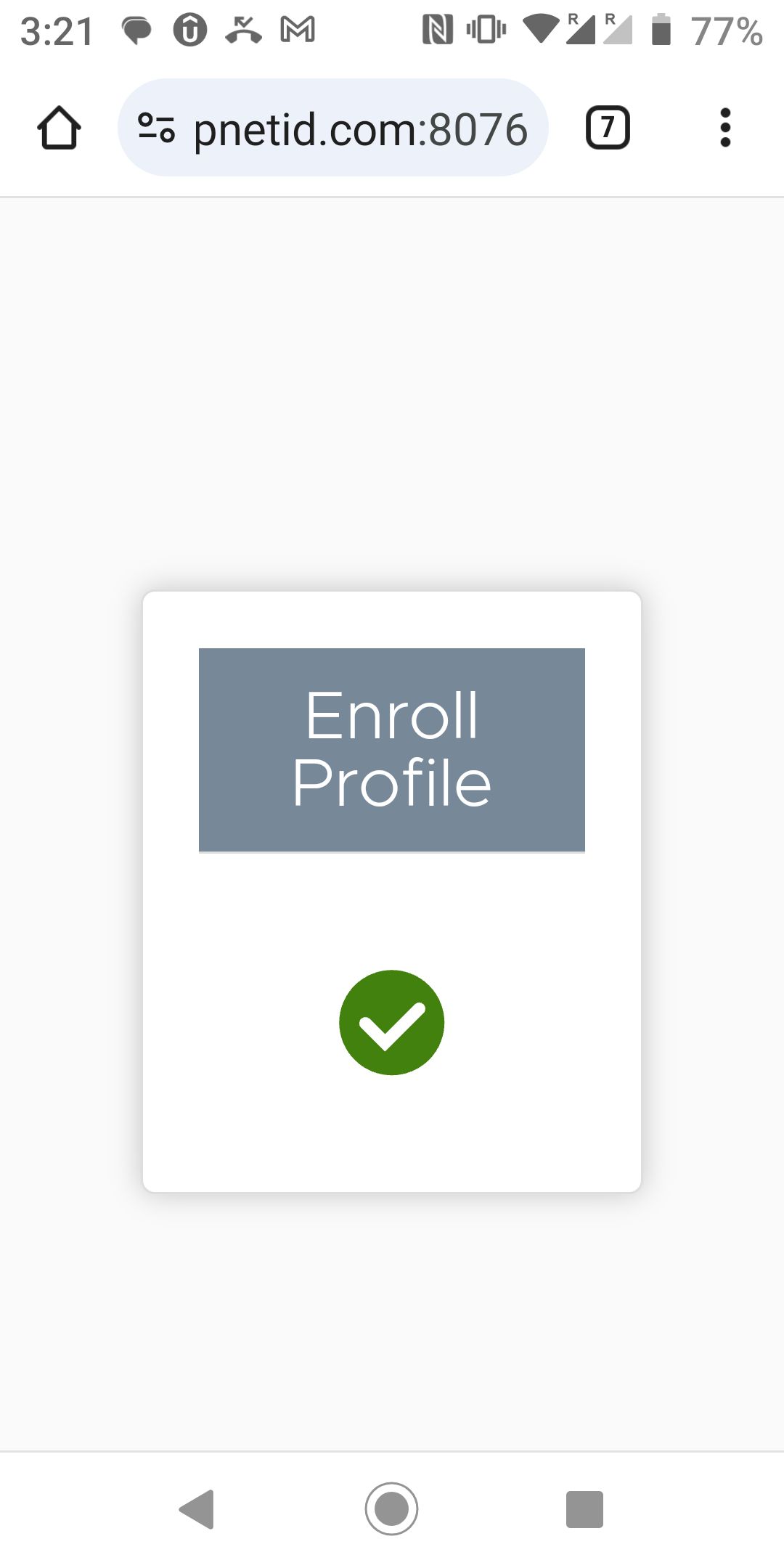
Task: Open the tab switcher showing 7 tabs
Action: click(607, 128)
